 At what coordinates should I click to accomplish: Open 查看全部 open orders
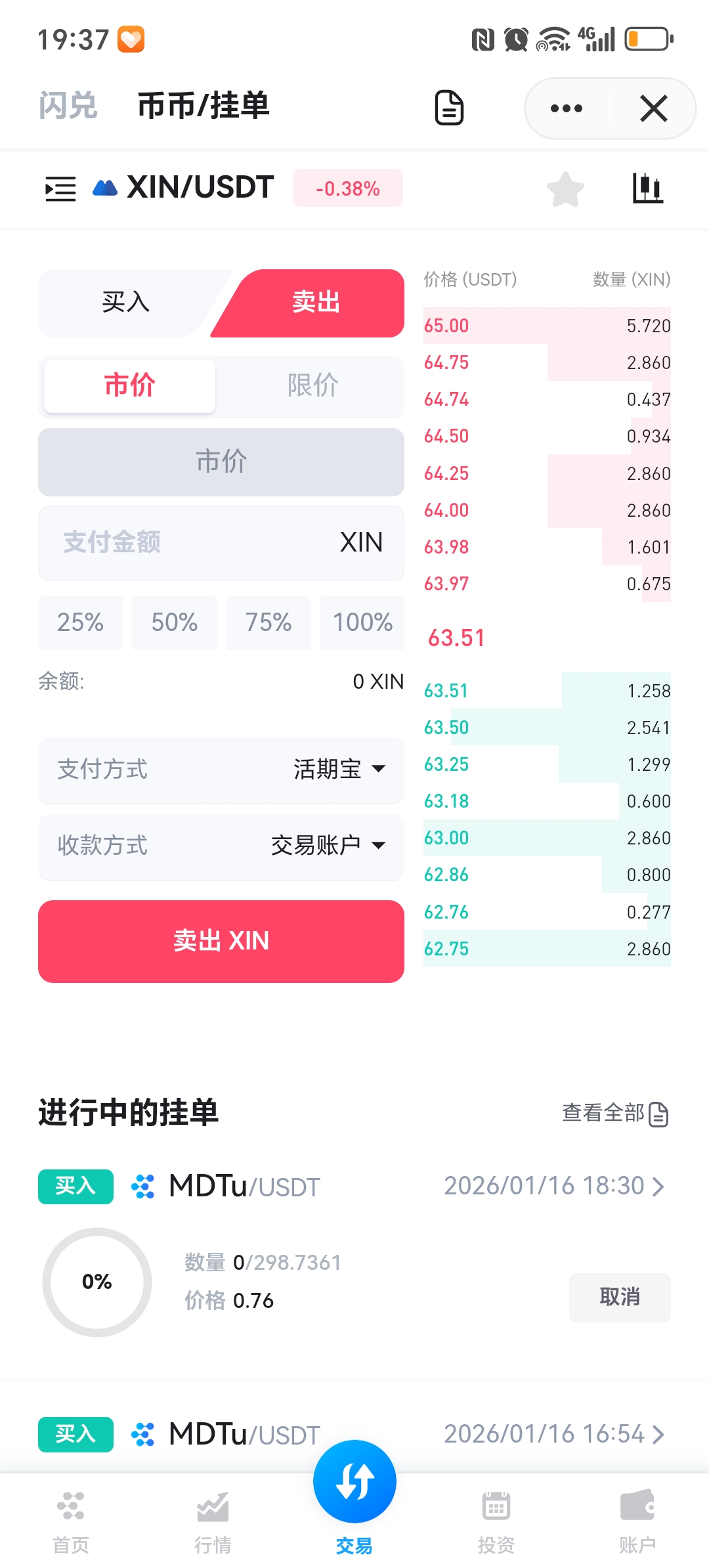click(614, 1114)
